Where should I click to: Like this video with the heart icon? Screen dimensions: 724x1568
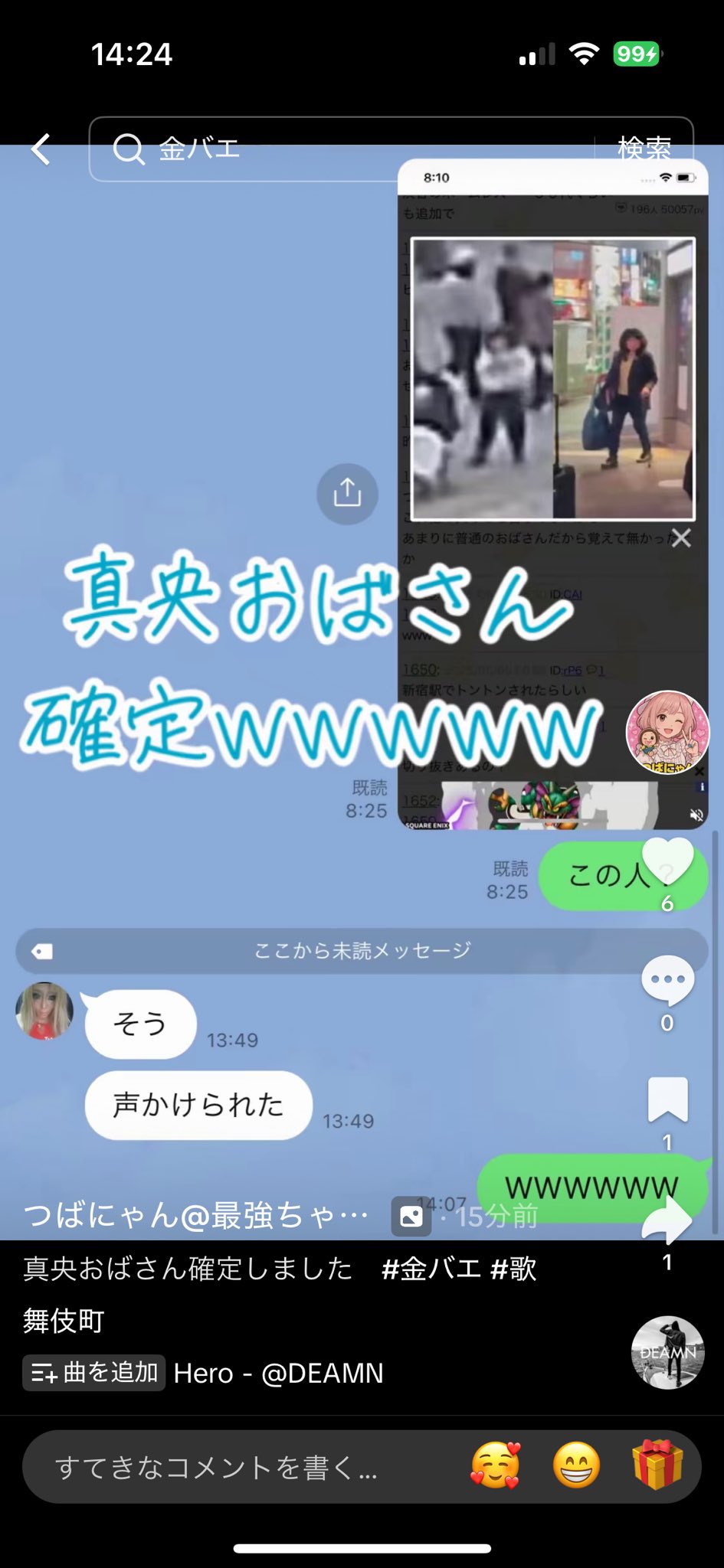667,863
